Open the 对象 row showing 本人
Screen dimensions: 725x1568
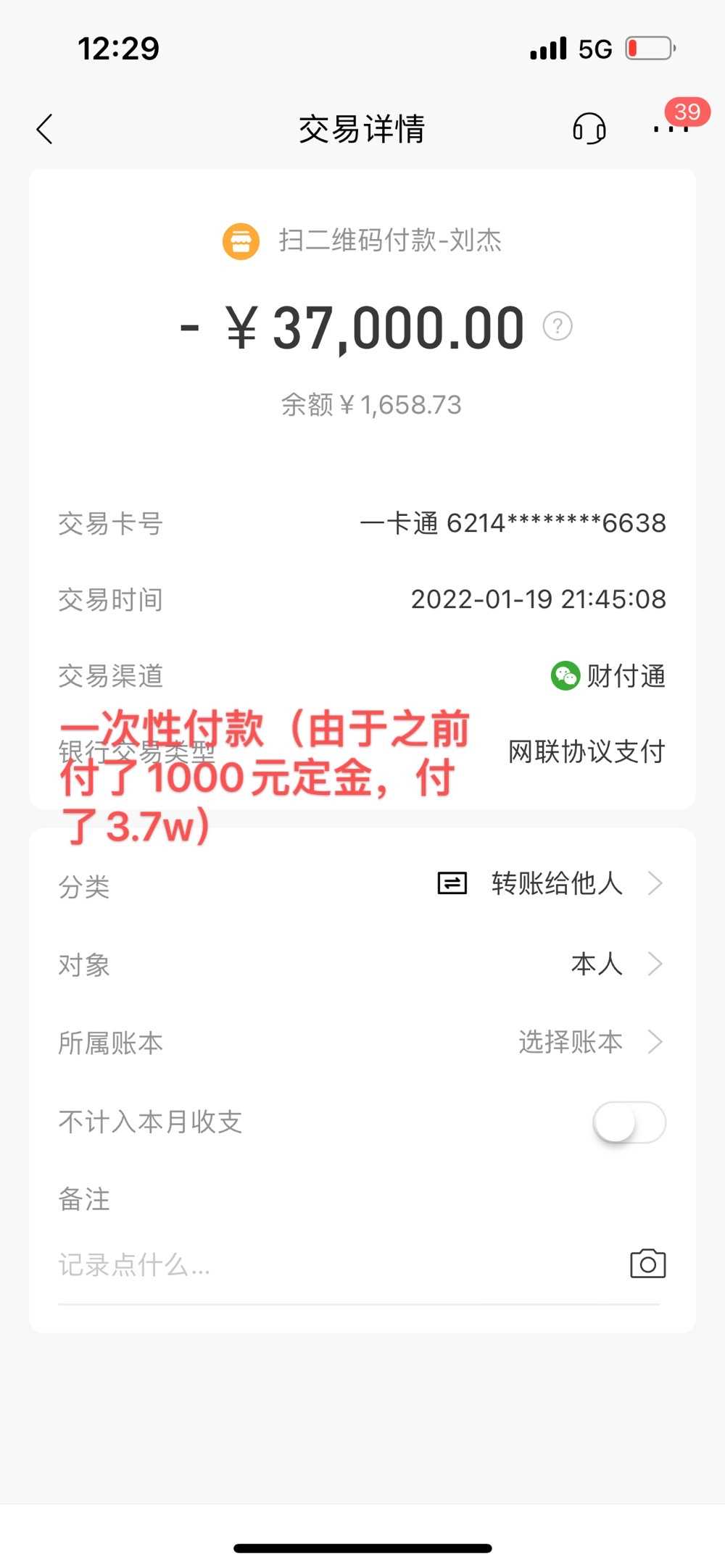[615, 964]
